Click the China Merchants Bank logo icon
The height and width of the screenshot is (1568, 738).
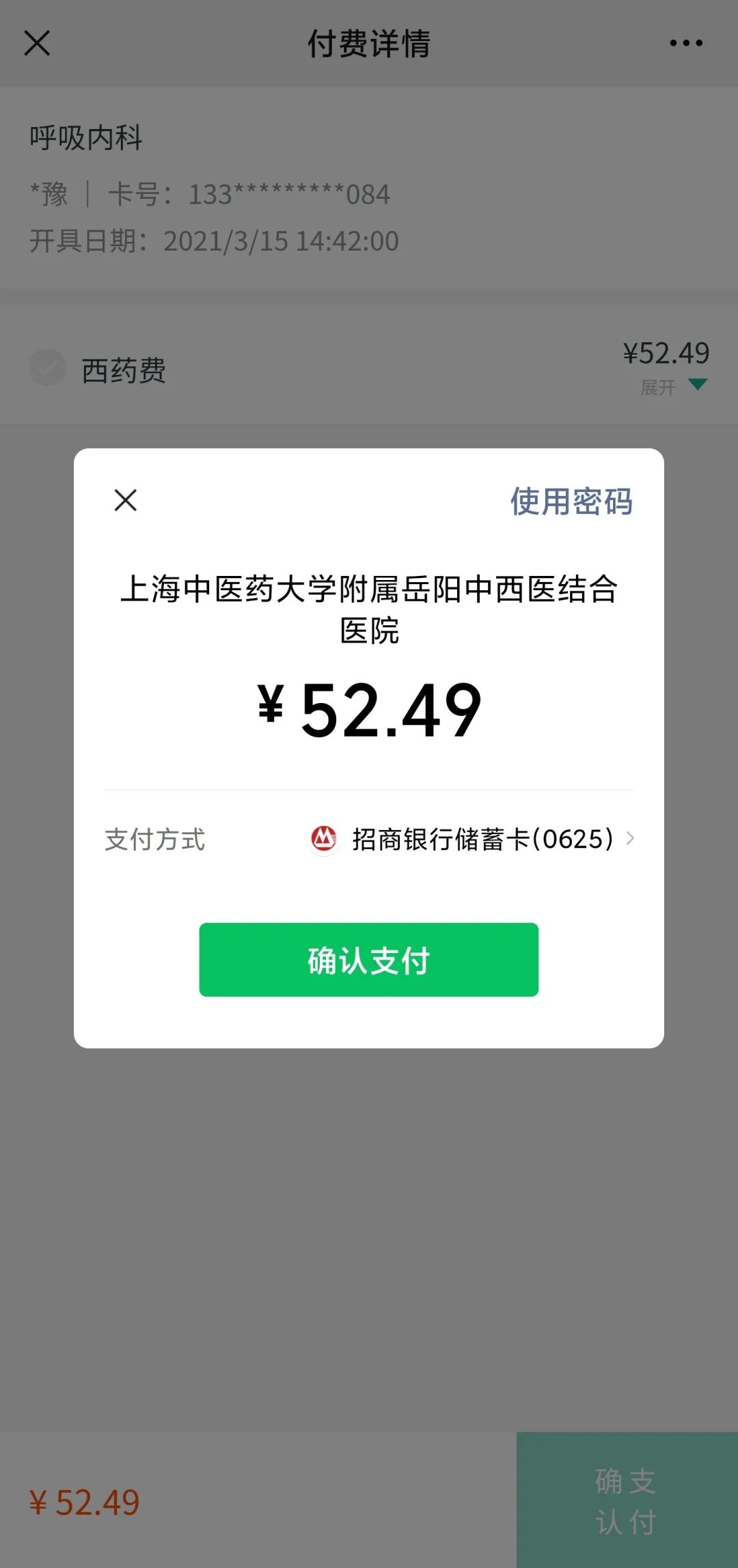(x=323, y=839)
